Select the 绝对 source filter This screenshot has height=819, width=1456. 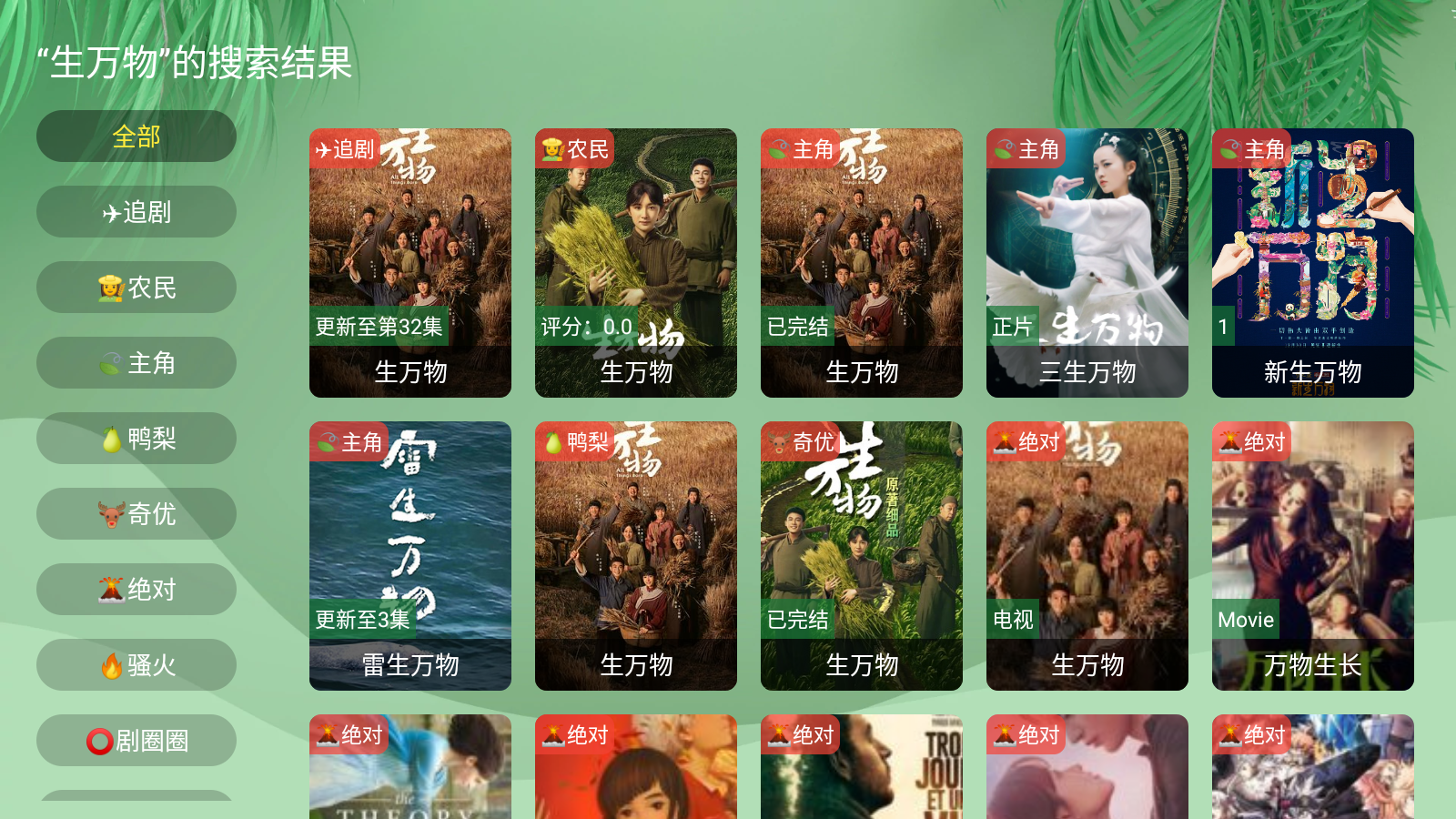coord(136,590)
